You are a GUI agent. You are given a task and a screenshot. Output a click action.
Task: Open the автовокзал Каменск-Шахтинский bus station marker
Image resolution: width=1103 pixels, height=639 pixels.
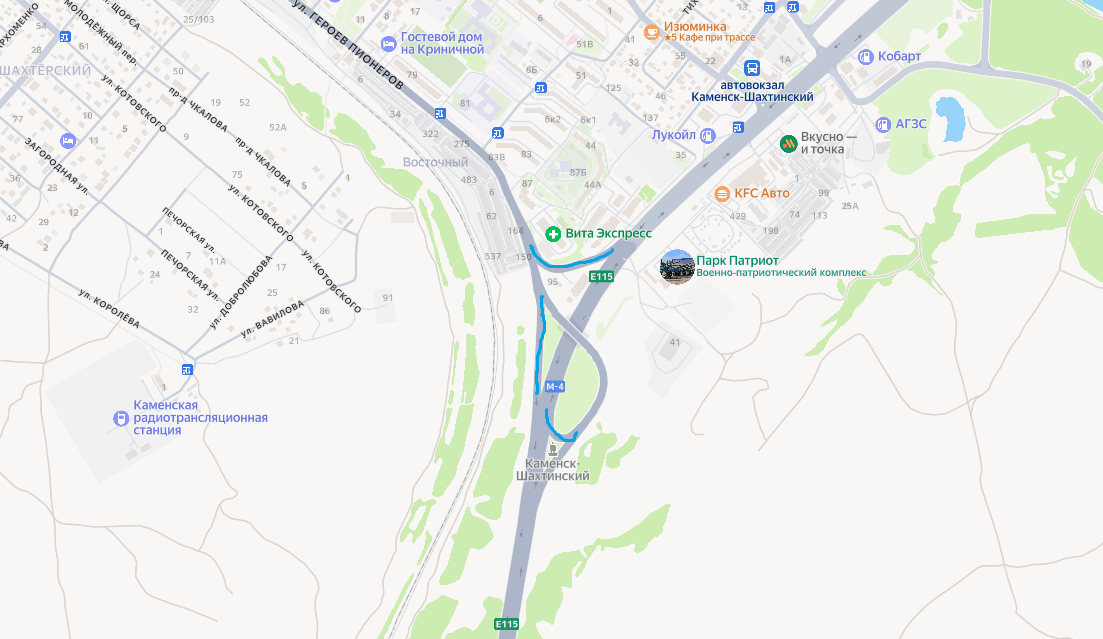(x=752, y=70)
